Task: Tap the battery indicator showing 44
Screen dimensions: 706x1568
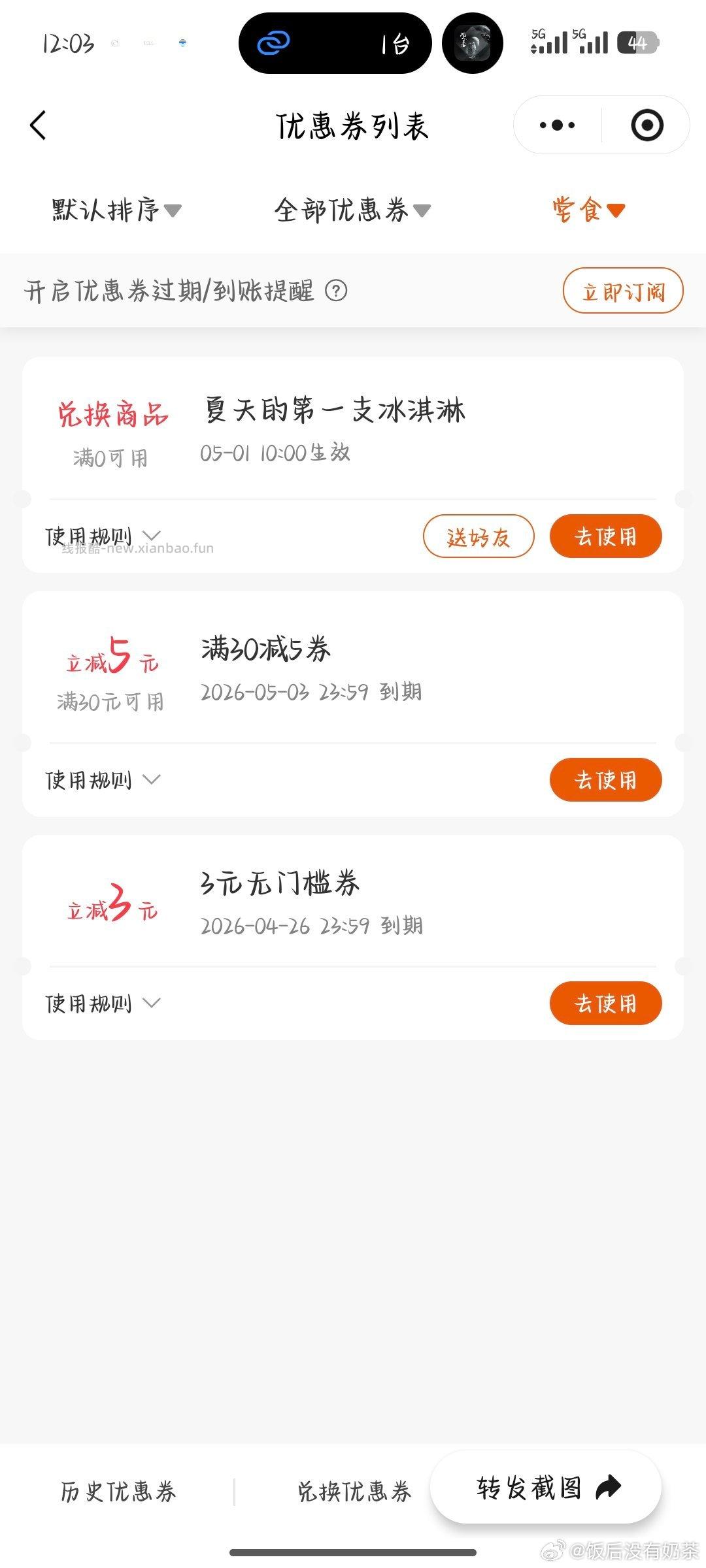Action: pos(635,43)
